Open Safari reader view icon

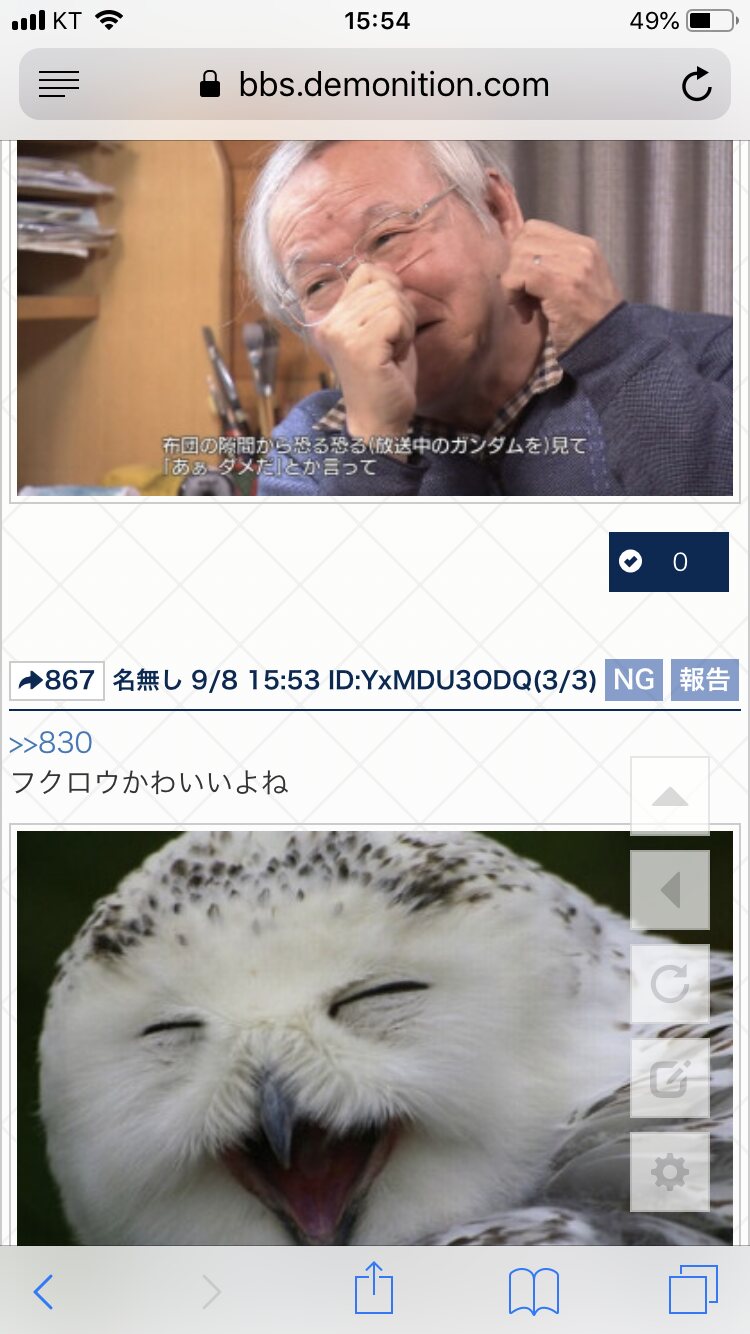[x=59, y=85]
